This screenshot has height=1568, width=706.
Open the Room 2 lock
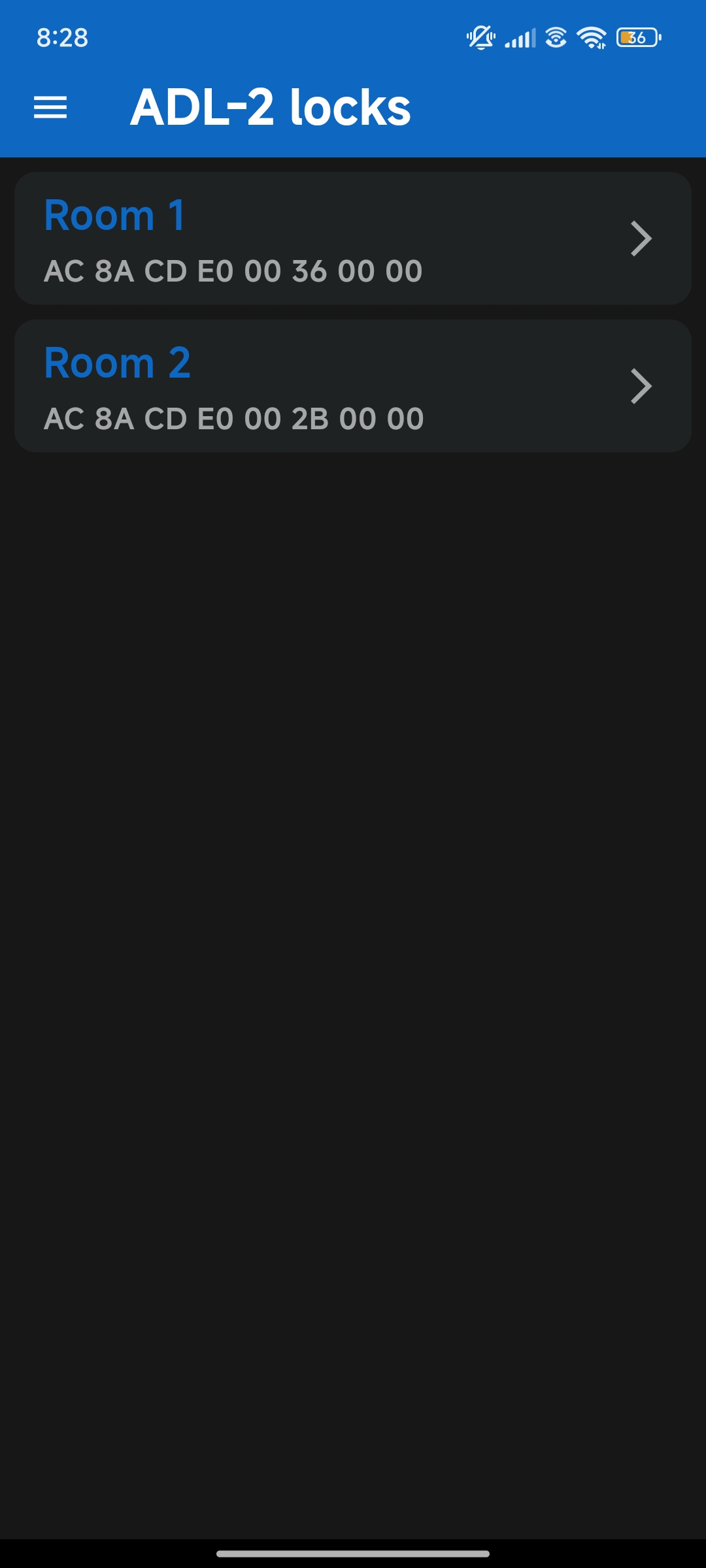(x=353, y=386)
